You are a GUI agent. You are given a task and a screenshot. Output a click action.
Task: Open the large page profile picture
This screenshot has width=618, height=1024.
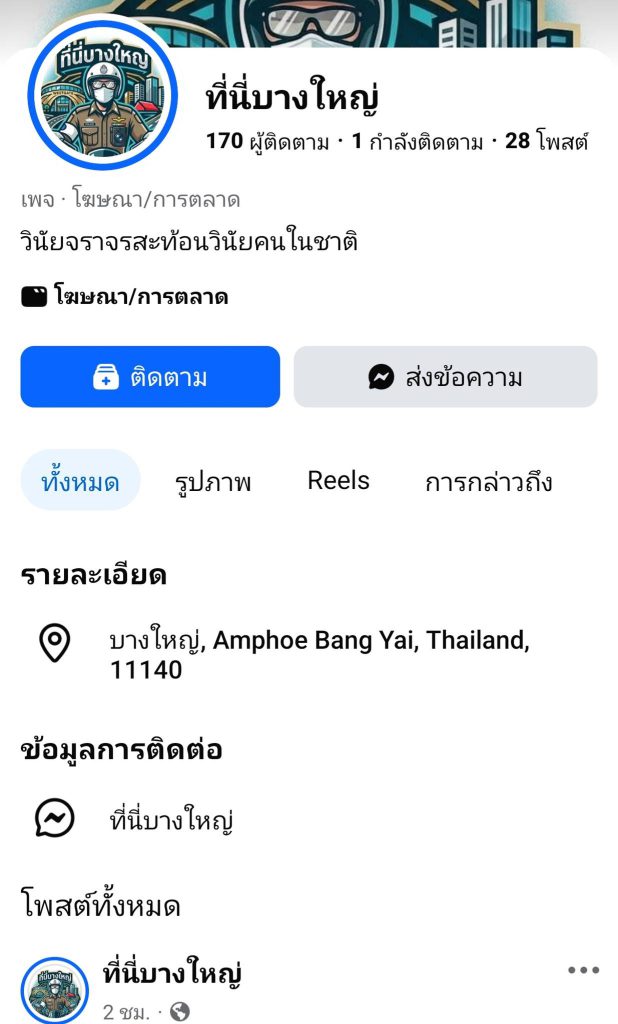(103, 94)
